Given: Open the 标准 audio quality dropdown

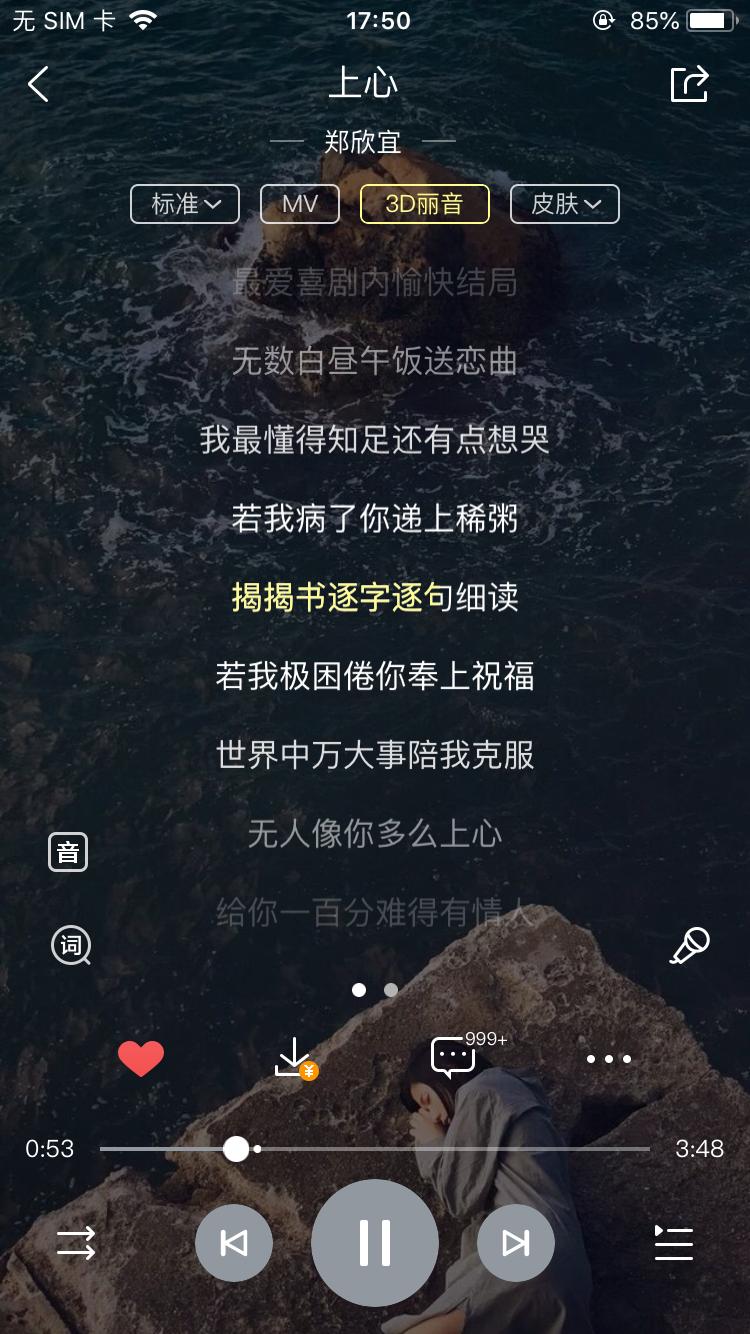Looking at the screenshot, I should 184,203.
